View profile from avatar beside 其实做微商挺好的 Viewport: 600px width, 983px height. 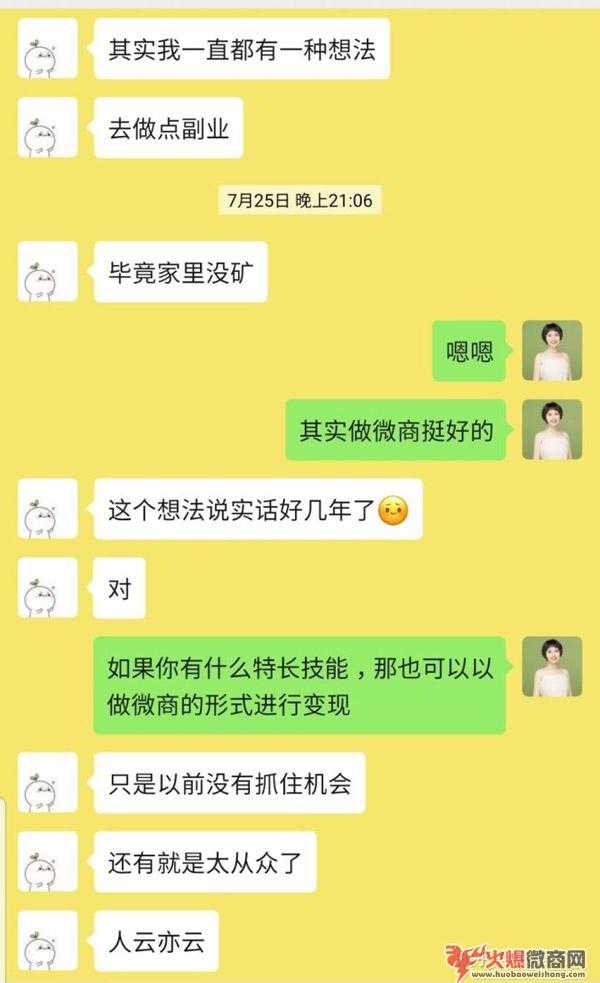551,431
